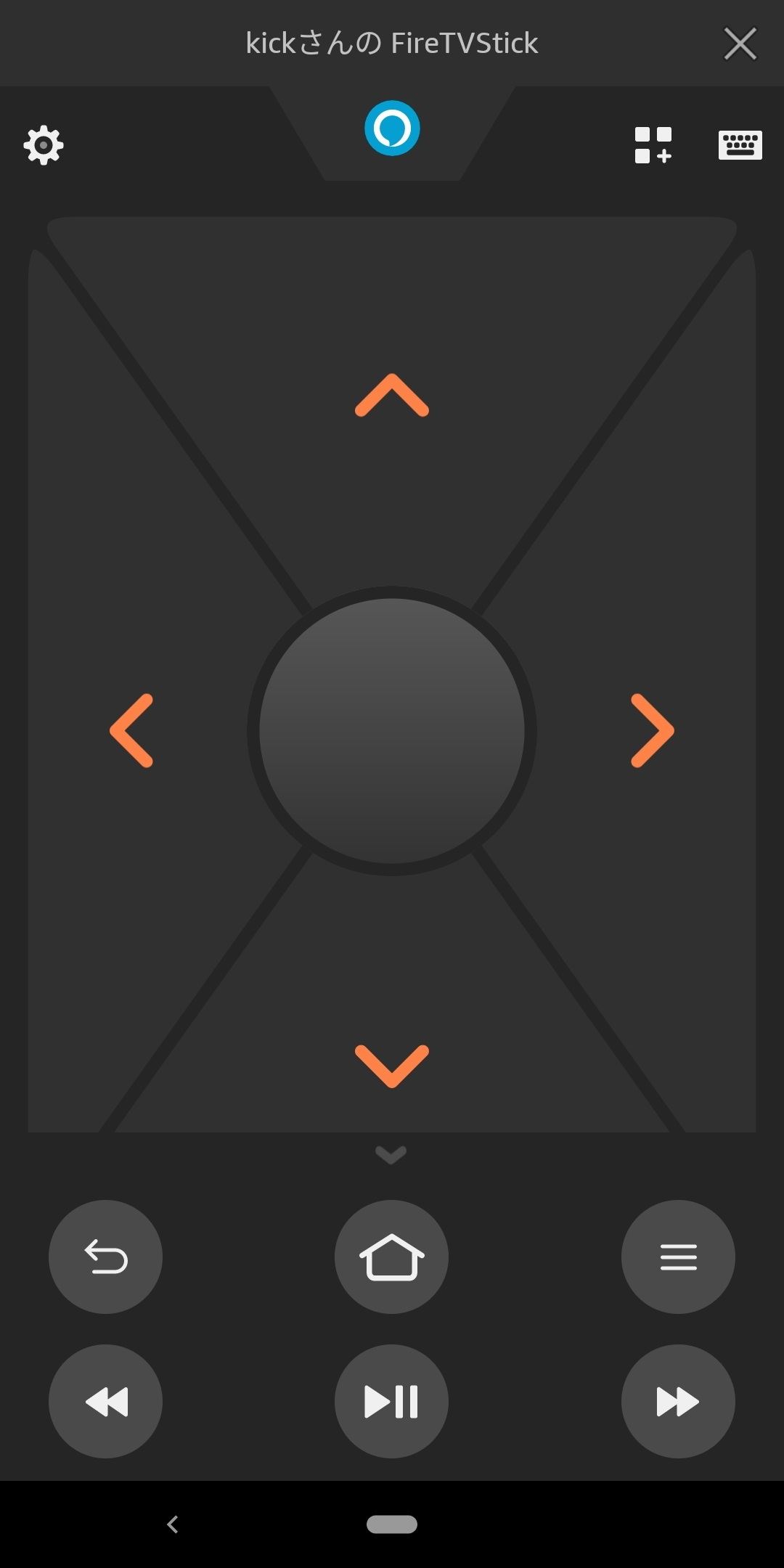Close the FireTVStick remote screen
Image resolution: width=784 pixels, height=1568 pixels.
(740, 44)
